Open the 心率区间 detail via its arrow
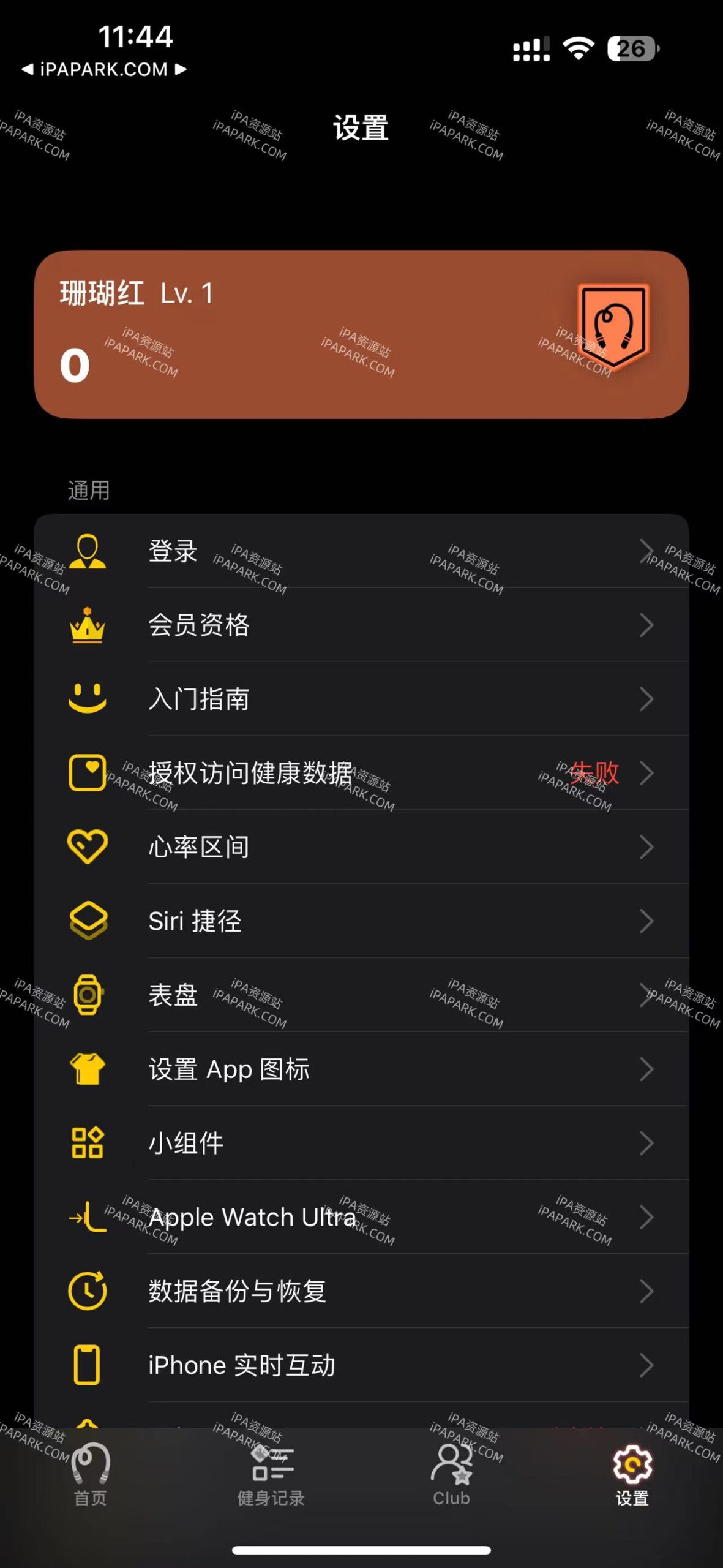Viewport: 723px width, 1568px height. (648, 847)
